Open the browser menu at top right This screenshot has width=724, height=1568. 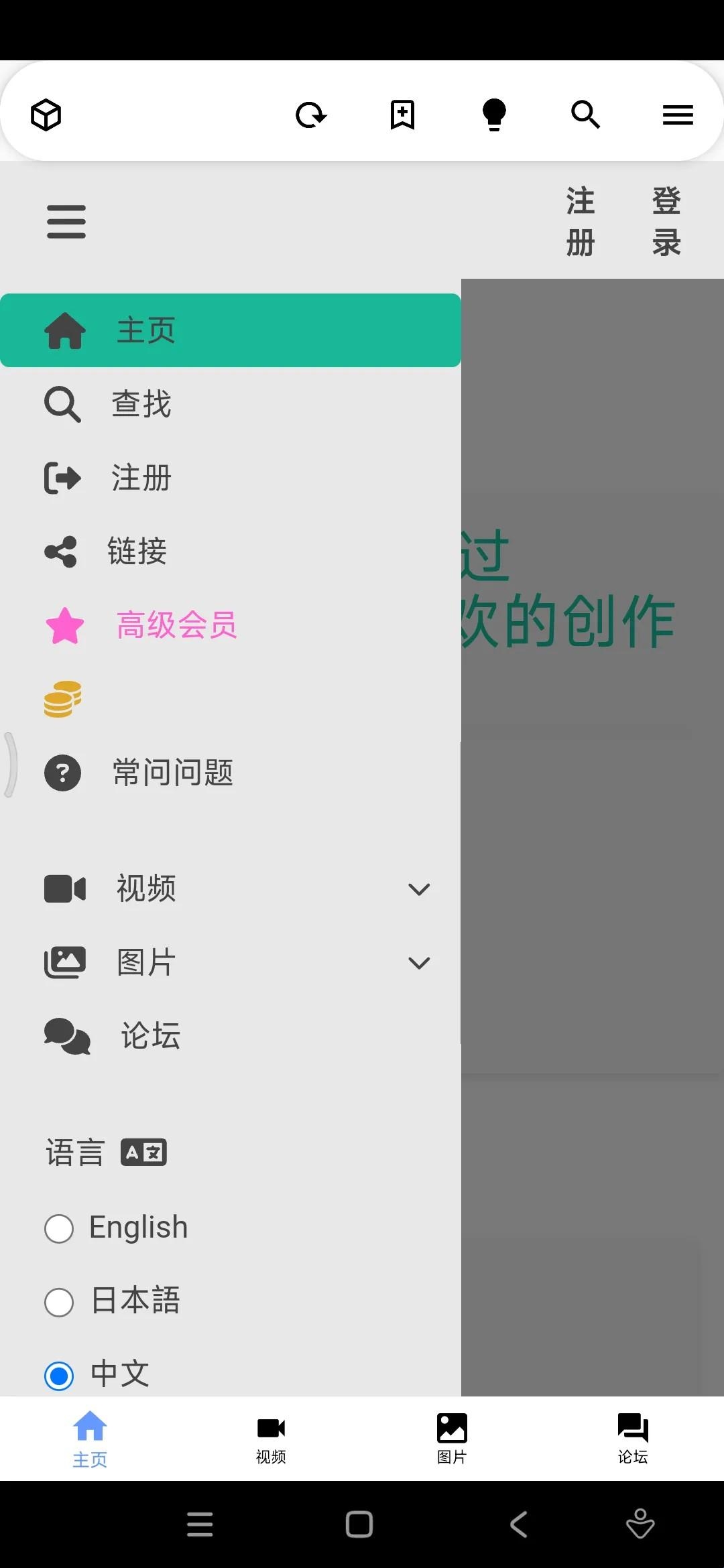coord(678,115)
